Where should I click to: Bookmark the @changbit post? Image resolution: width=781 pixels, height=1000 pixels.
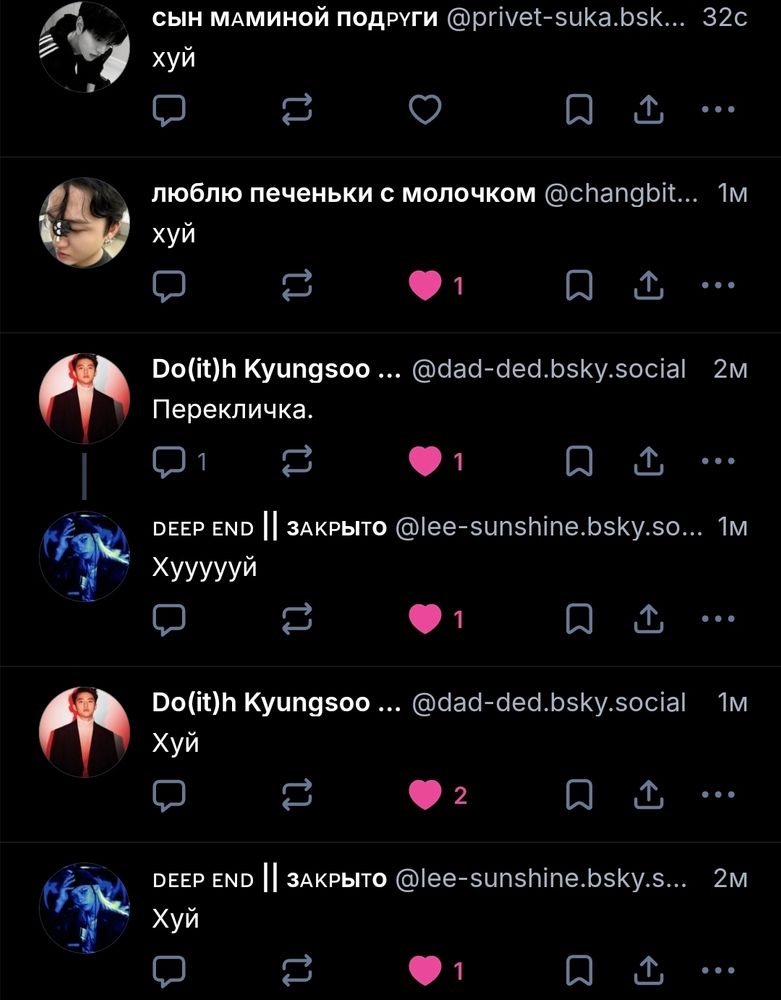click(x=579, y=286)
